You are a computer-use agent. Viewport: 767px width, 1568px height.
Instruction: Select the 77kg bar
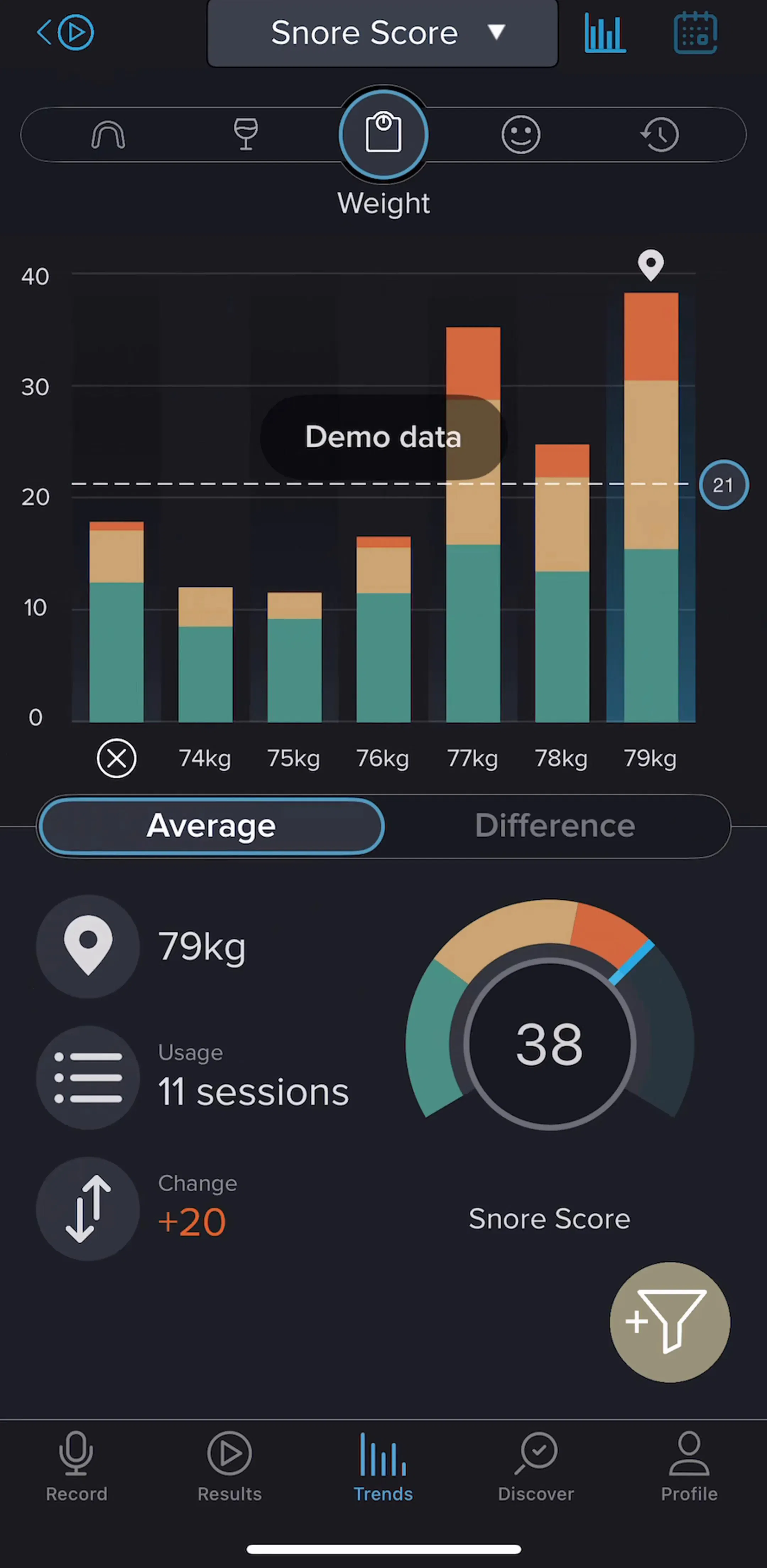pyautogui.click(x=473, y=525)
